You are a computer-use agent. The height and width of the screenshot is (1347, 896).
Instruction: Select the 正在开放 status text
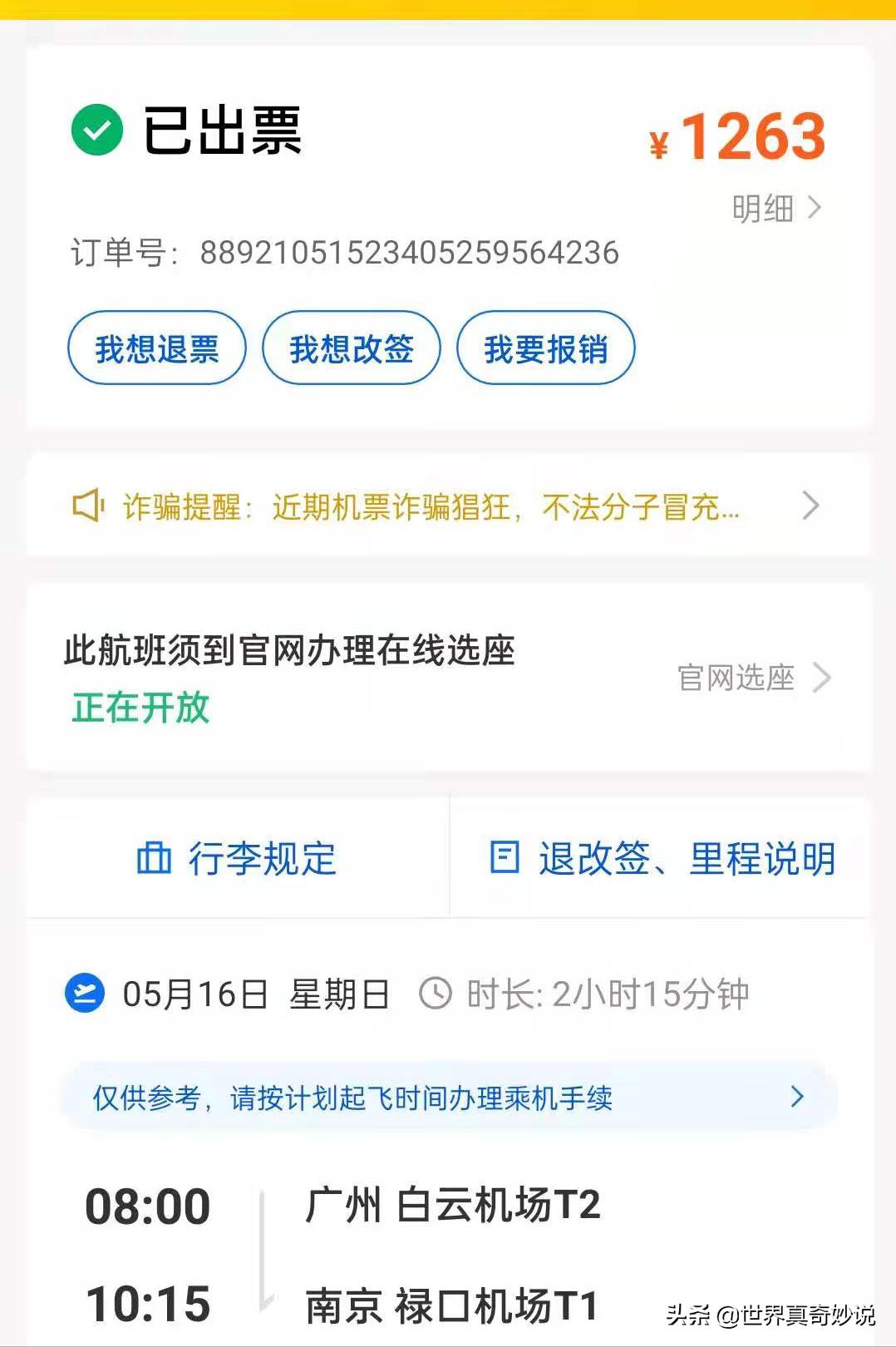pos(140,709)
